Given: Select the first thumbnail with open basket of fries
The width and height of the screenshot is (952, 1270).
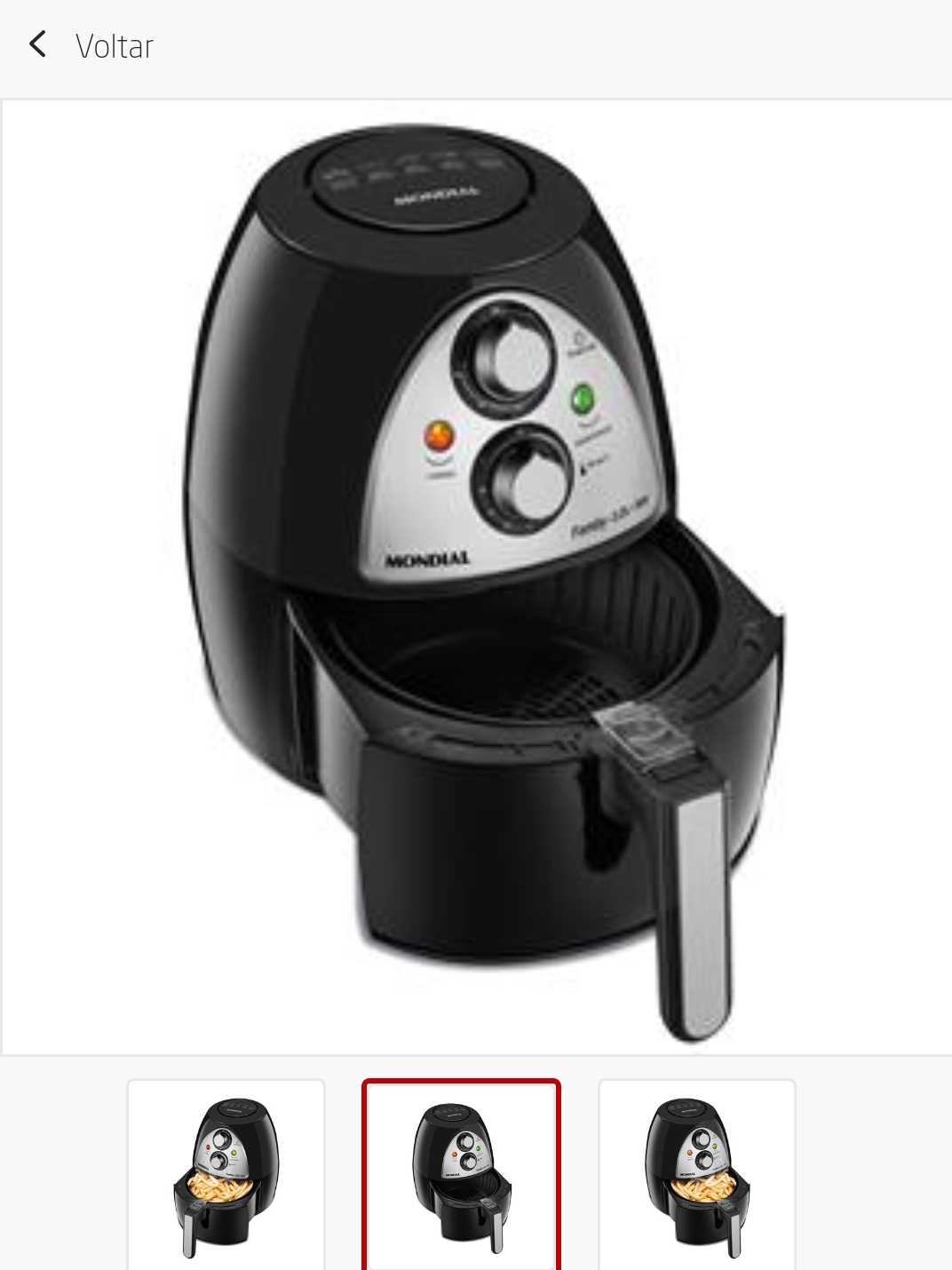Looking at the screenshot, I should (x=226, y=1174).
